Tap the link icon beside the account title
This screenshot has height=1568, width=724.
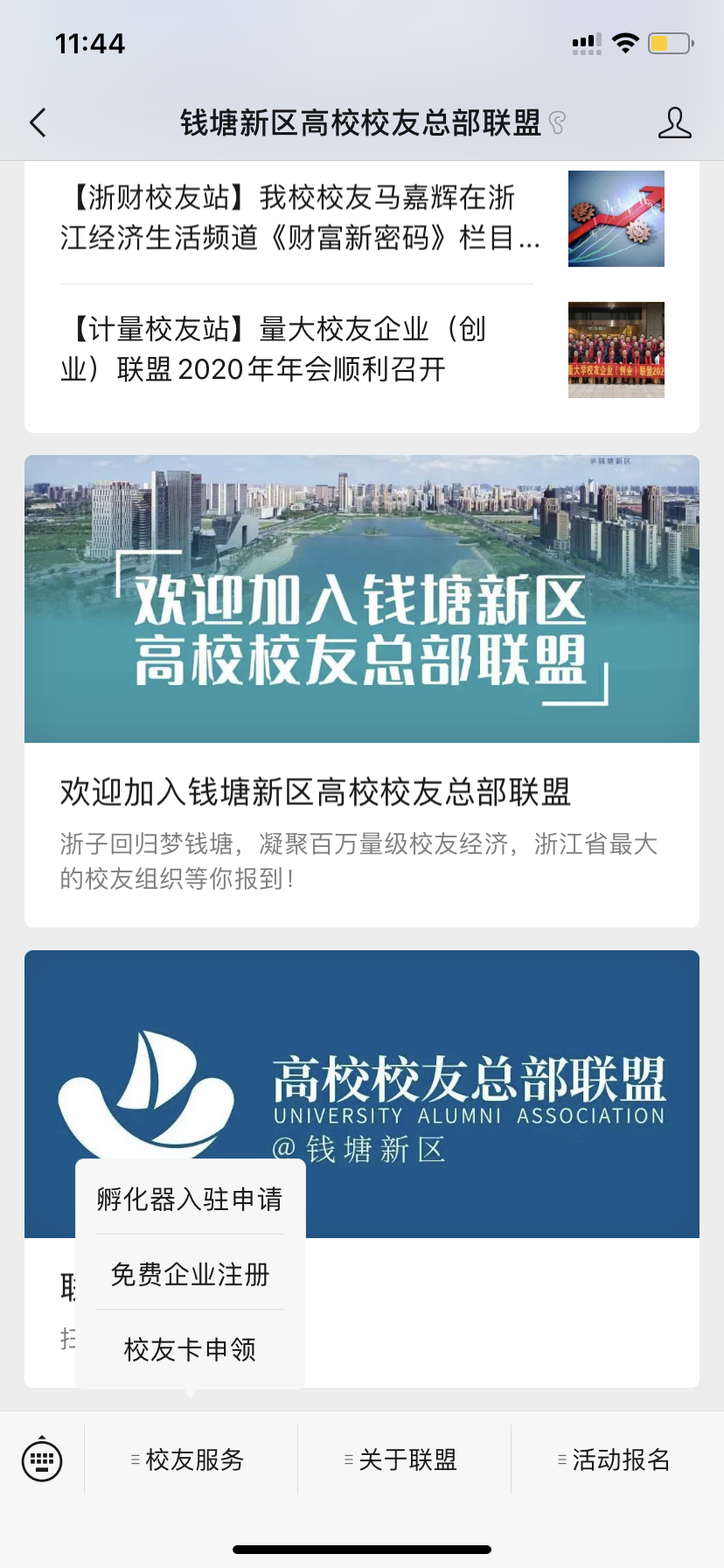click(x=554, y=121)
